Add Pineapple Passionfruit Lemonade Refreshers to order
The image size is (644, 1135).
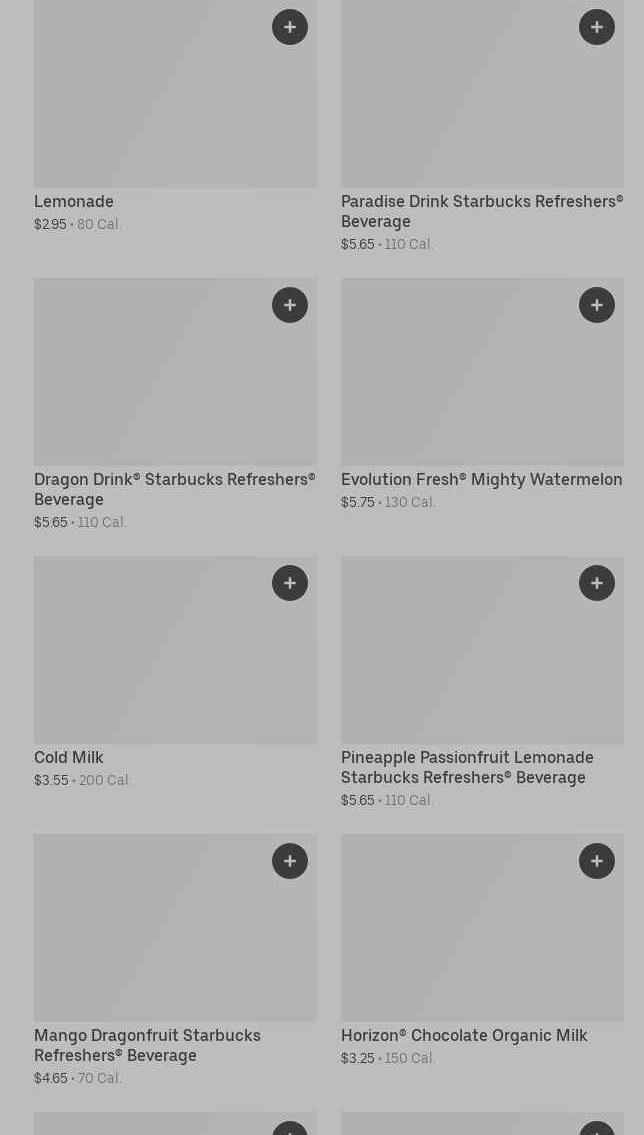(x=597, y=583)
